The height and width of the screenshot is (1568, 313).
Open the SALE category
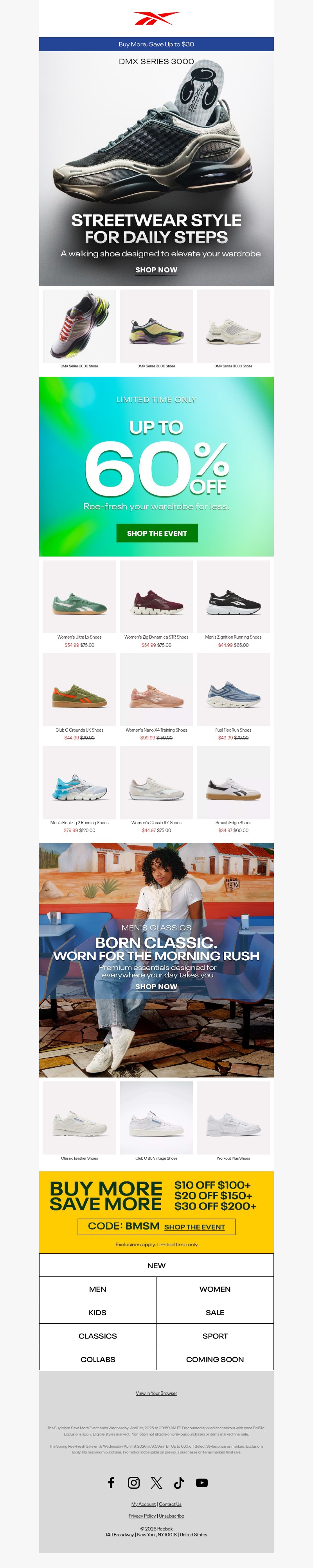(214, 1312)
